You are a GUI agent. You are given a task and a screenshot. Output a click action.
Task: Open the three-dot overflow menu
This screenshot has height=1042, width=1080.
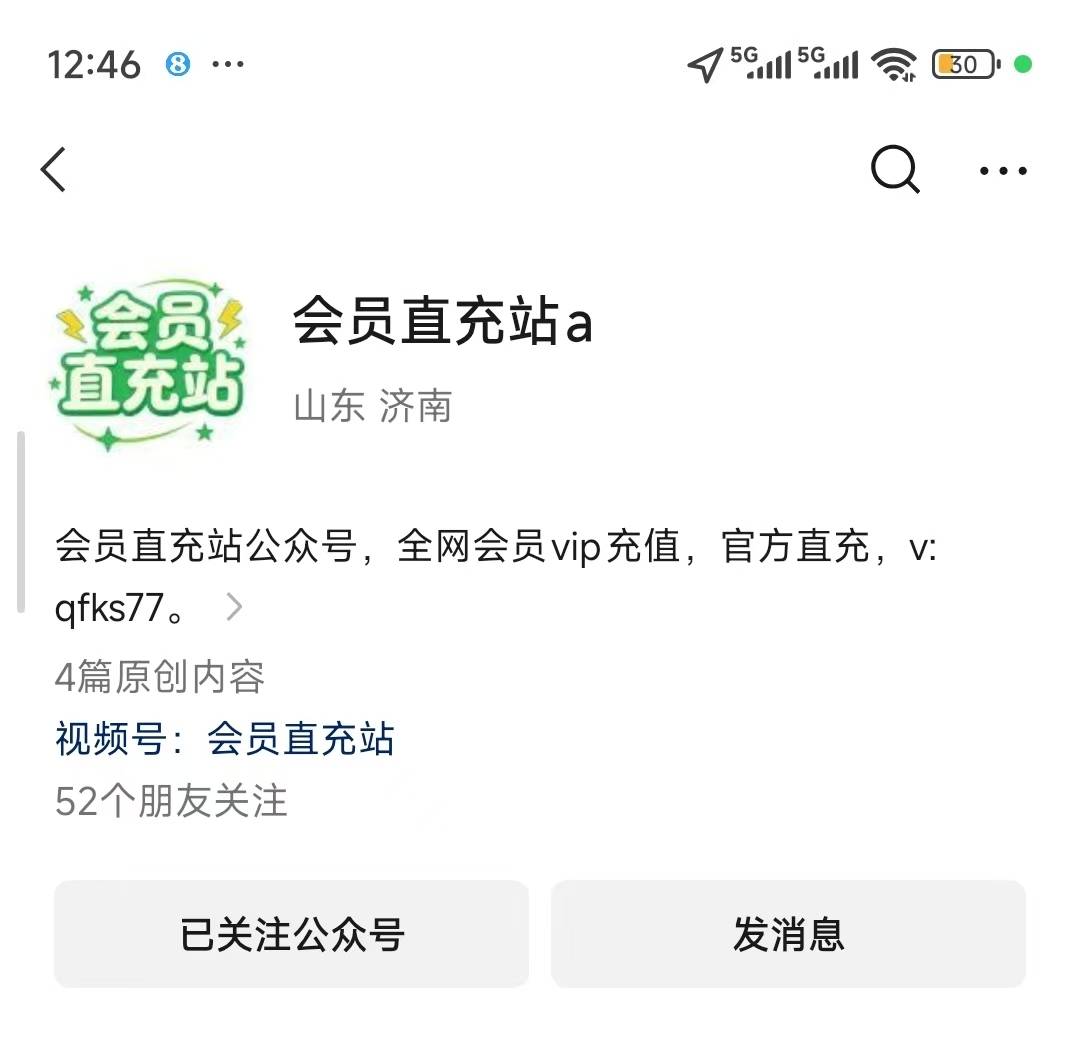pos(1003,171)
